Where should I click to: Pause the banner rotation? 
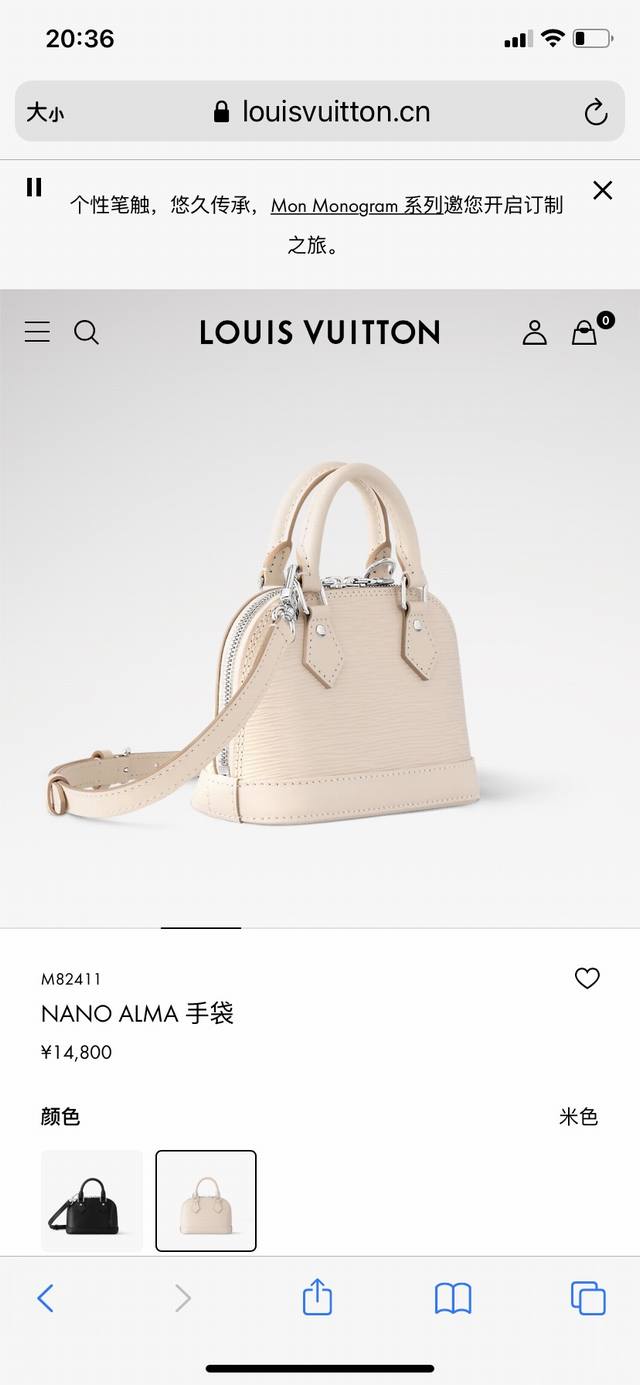(x=34, y=187)
